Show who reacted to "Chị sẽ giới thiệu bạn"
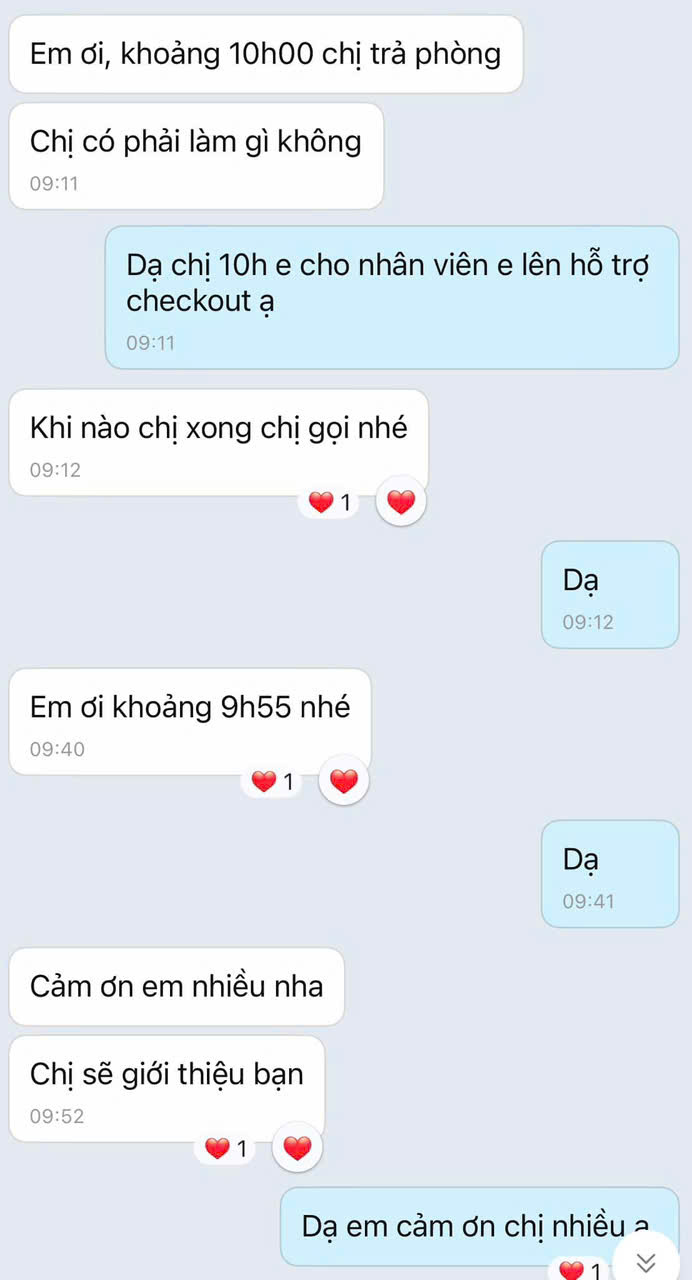 (x=227, y=1148)
